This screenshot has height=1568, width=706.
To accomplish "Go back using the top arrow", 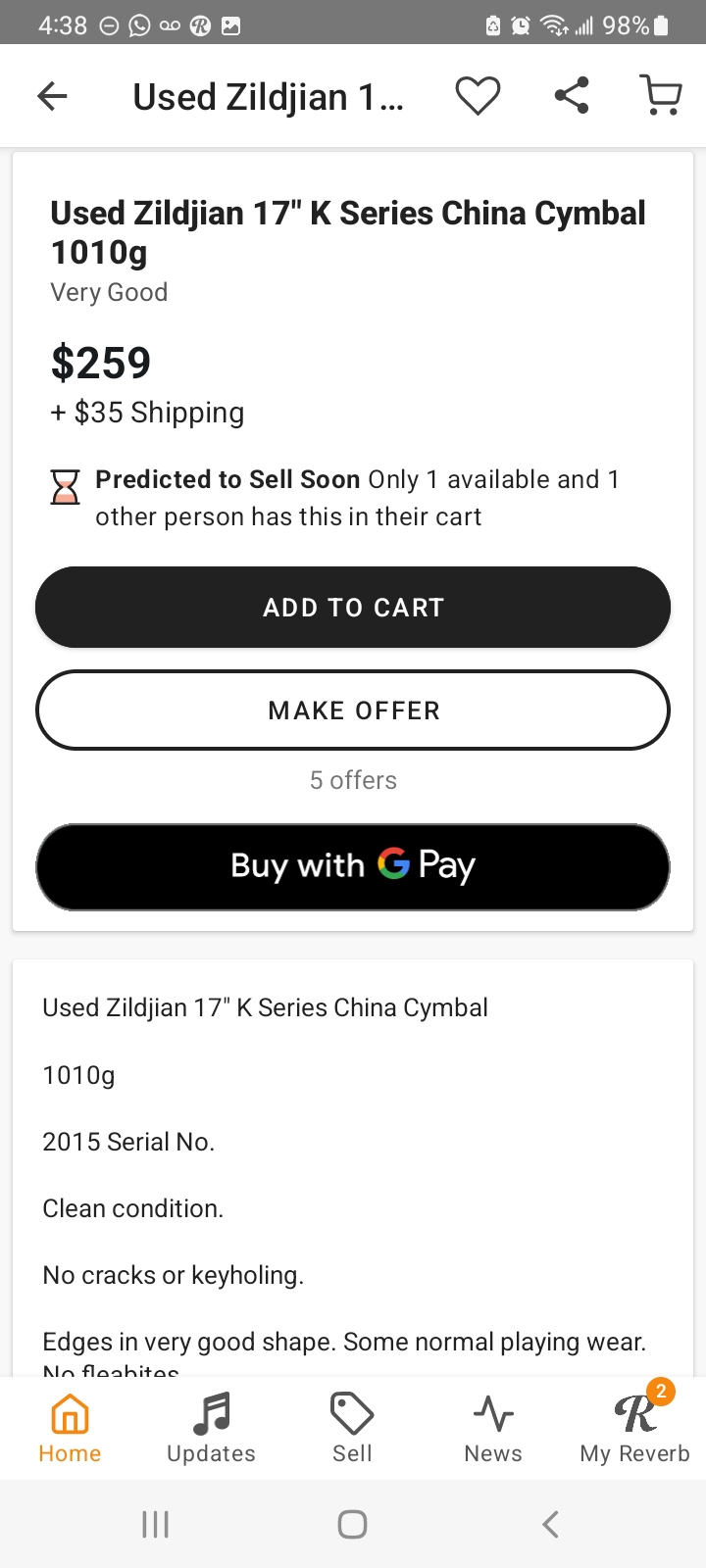I will (52, 96).
